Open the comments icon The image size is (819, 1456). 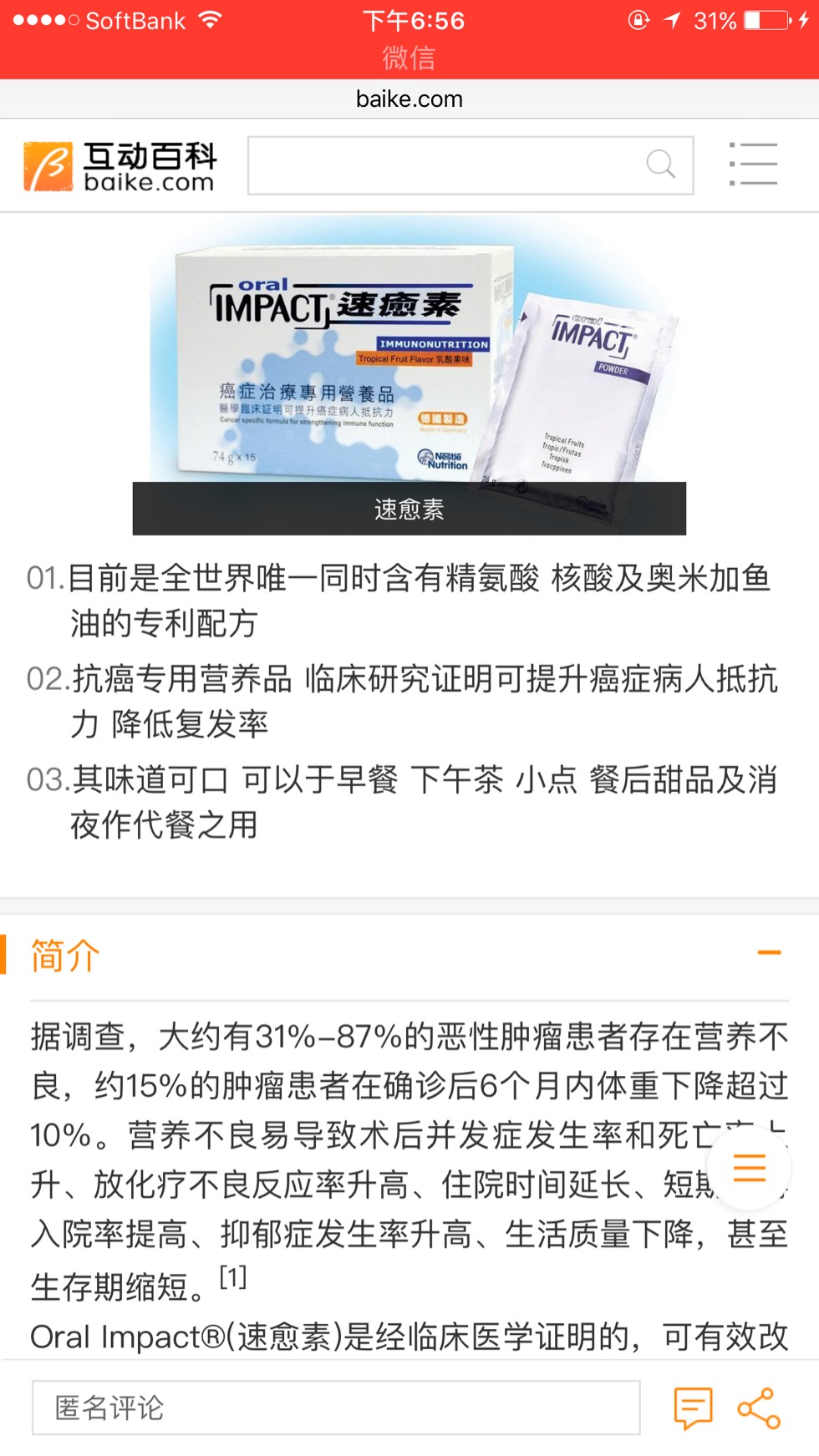(x=693, y=1408)
